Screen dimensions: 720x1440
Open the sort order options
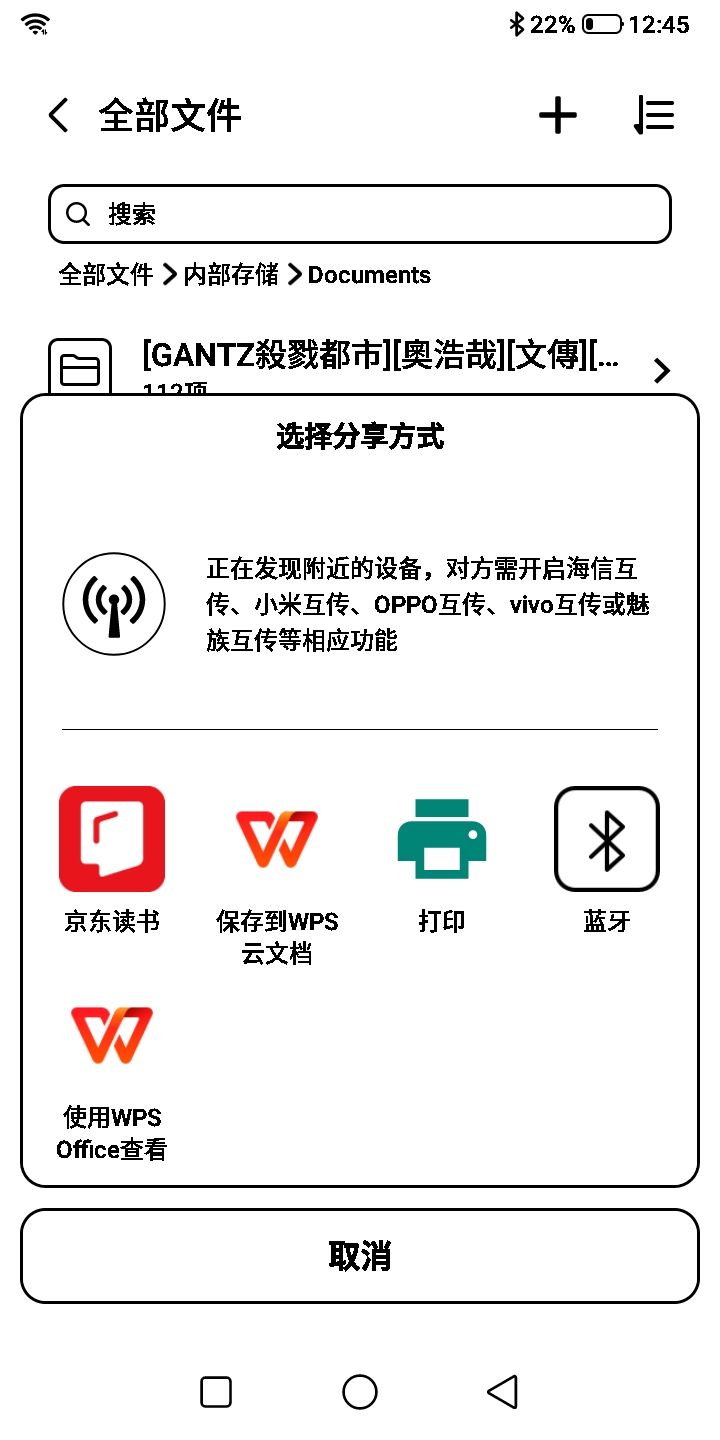[x=655, y=116]
